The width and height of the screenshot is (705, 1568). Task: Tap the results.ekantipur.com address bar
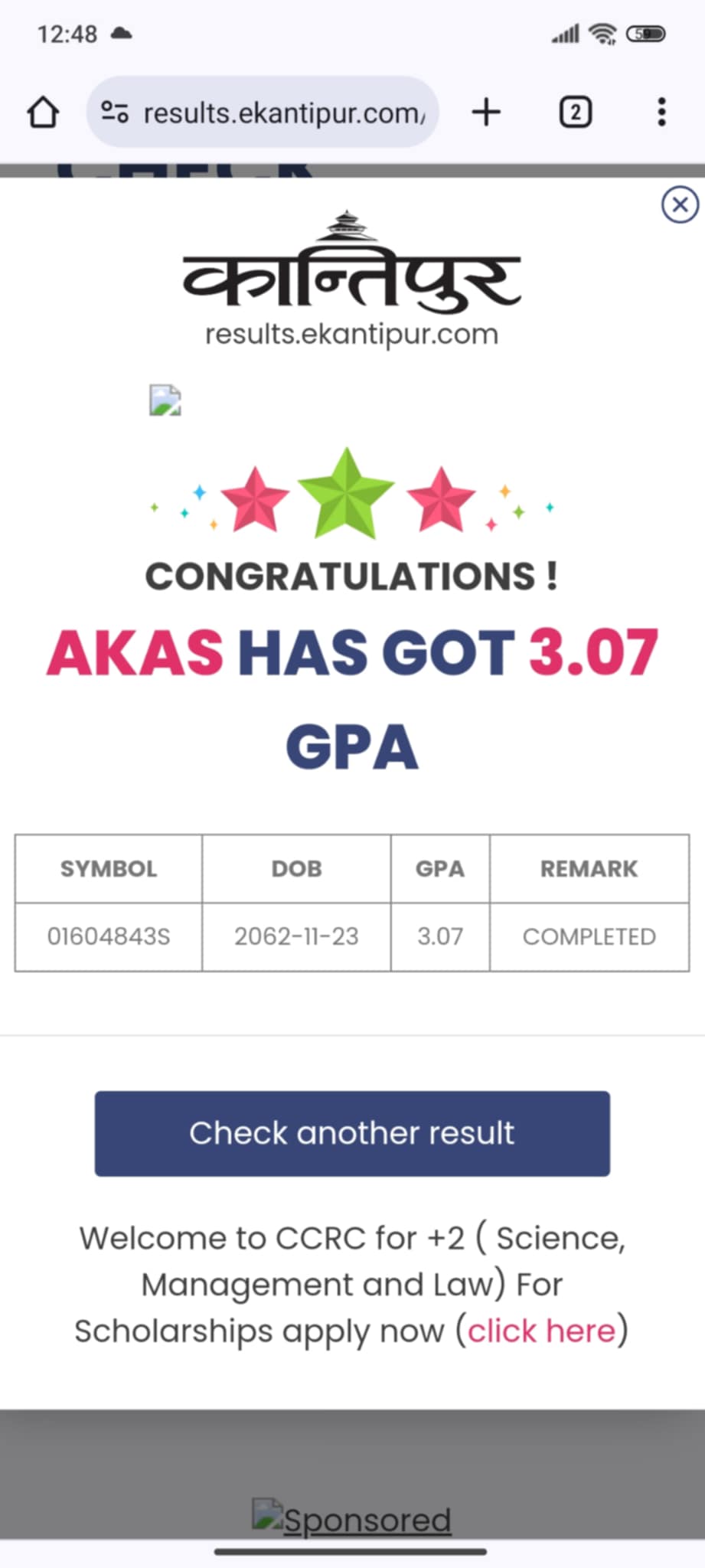pyautogui.click(x=283, y=113)
